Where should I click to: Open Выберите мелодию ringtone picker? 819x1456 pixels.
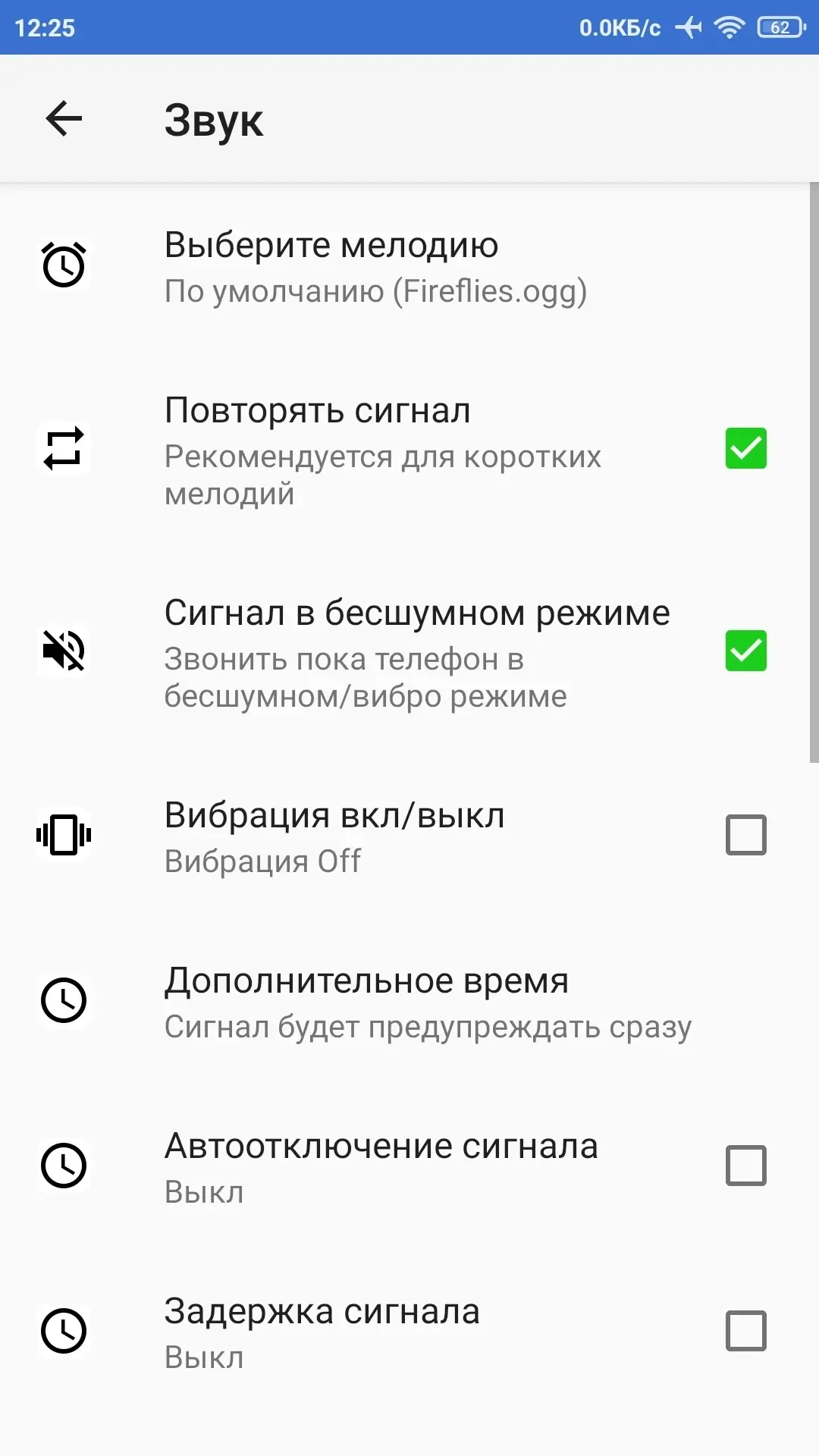[409, 267]
